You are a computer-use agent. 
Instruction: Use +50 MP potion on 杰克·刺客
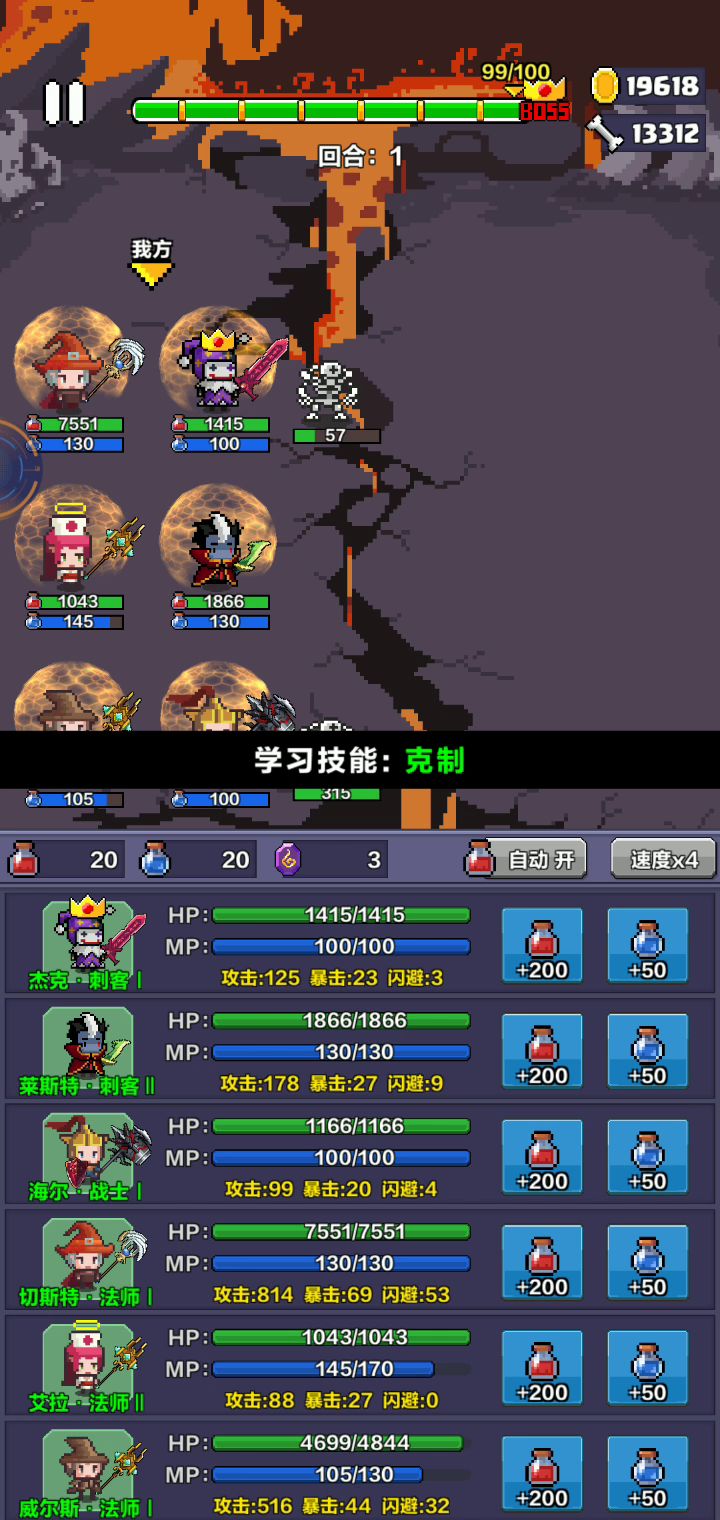(x=648, y=946)
